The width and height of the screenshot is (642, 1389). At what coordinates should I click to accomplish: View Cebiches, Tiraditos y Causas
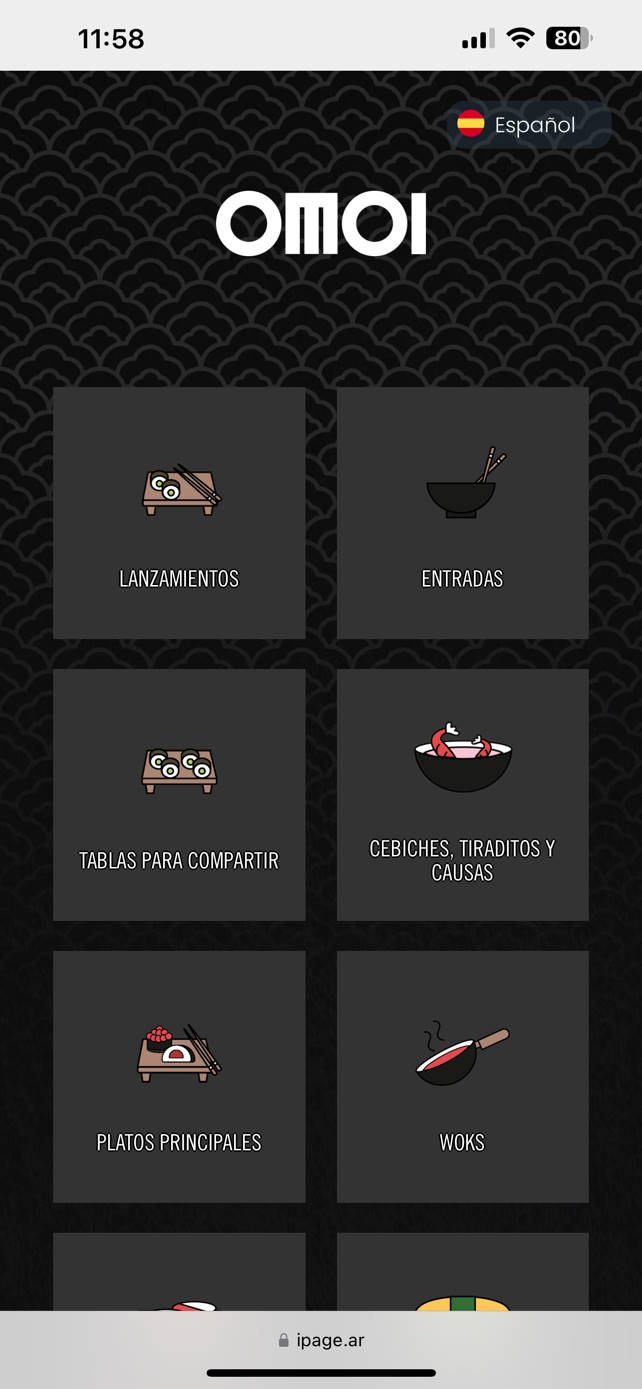[x=462, y=795]
